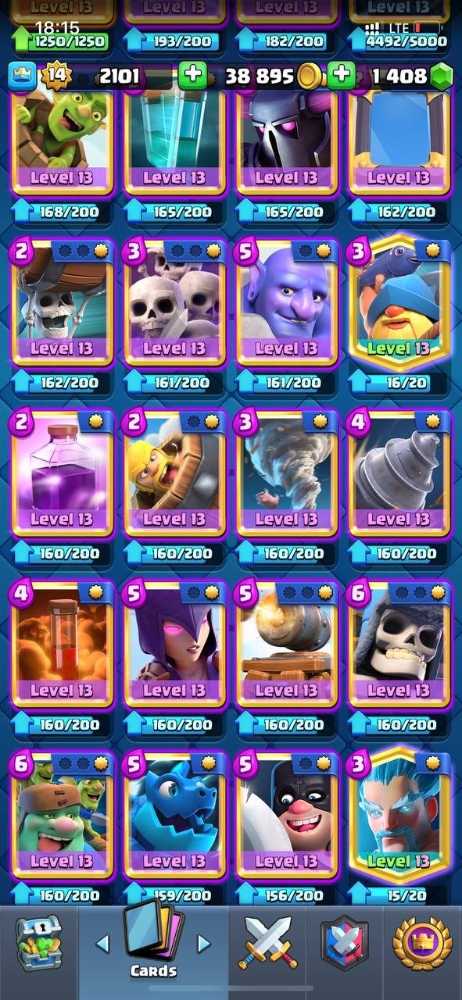Open the purple Mirror spell card
Image resolution: width=462 pixels, height=1000 pixels.
click(63, 474)
